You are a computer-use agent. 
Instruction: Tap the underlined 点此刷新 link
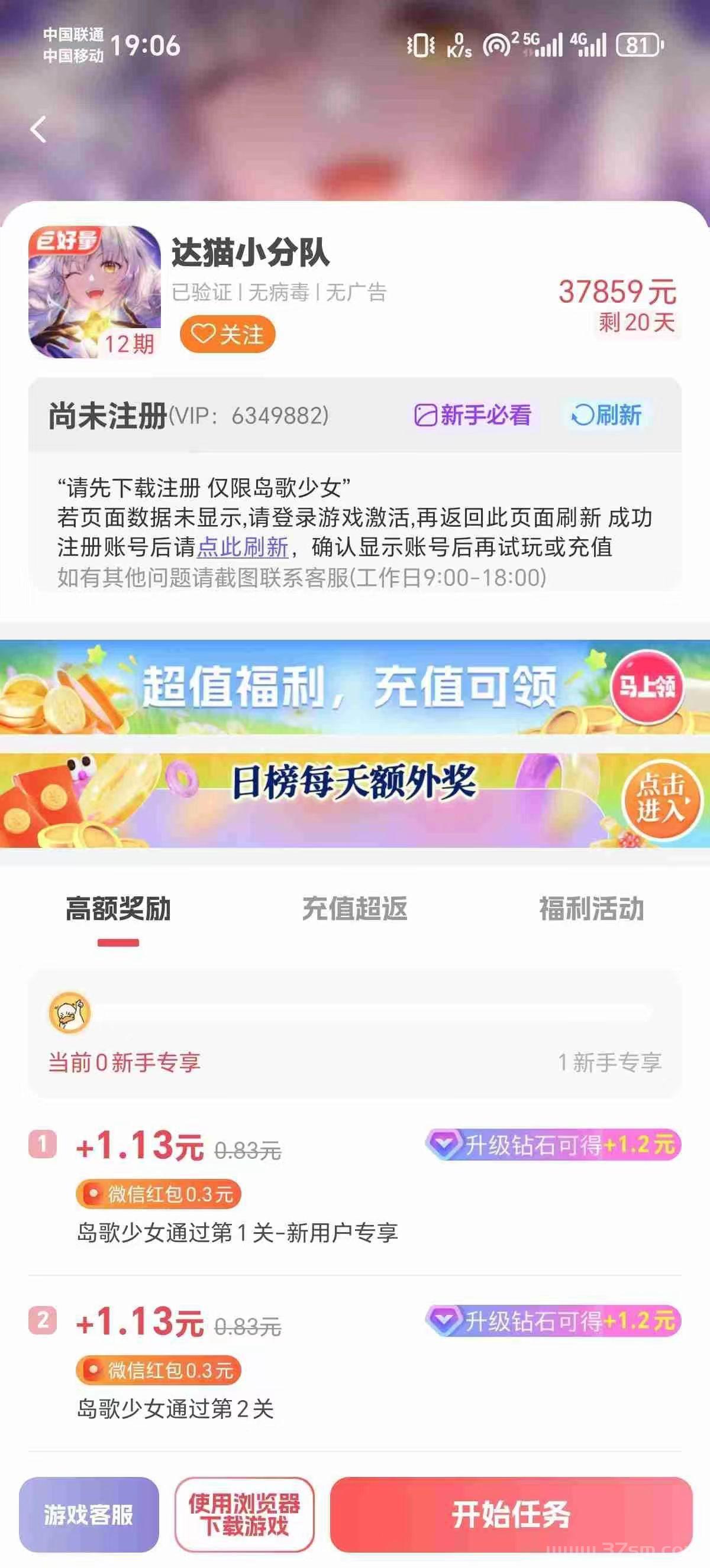[x=243, y=547]
